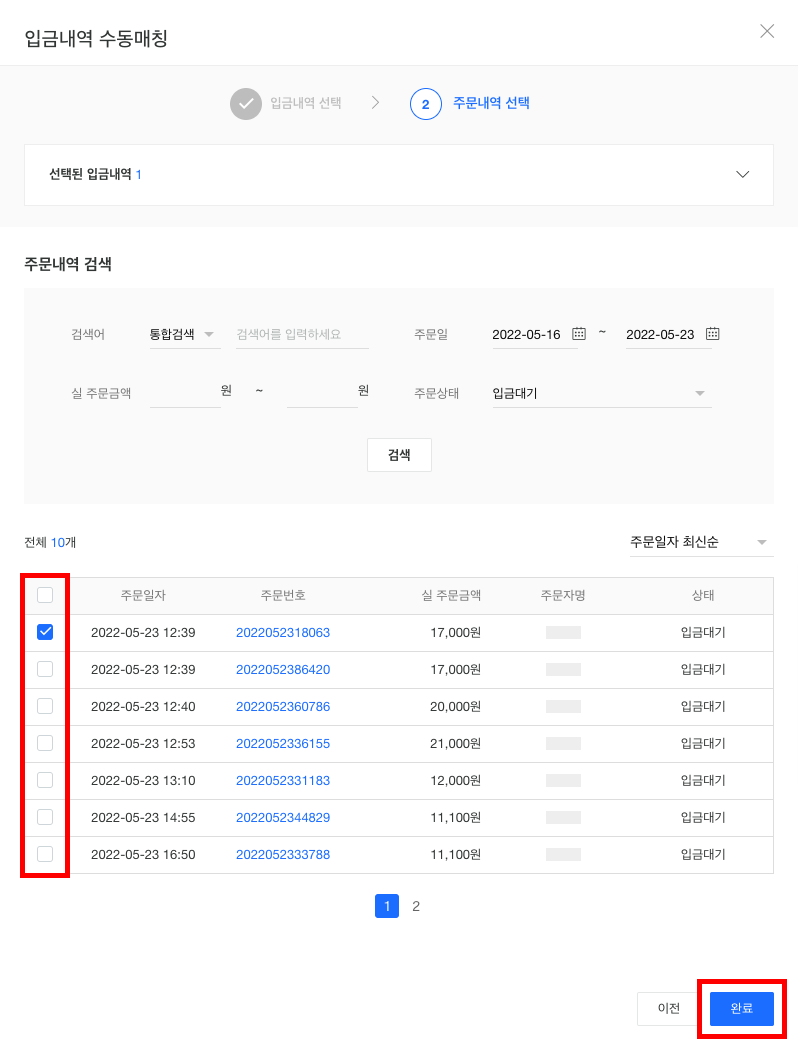This screenshot has width=798, height=1050.
Task: Select checkbox for order 2022052331183
Action: click(x=45, y=780)
